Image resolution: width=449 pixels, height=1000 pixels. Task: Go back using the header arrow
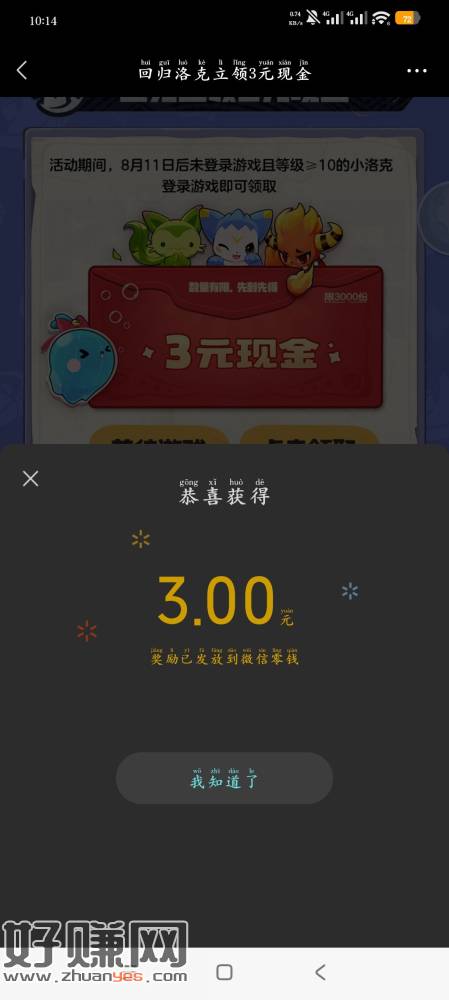[22, 70]
